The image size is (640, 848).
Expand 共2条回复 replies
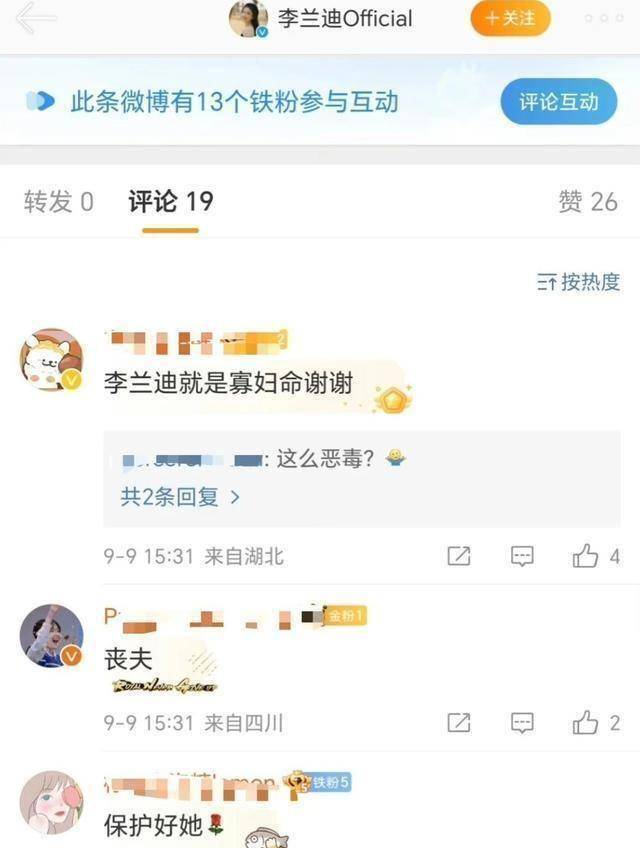(180, 497)
